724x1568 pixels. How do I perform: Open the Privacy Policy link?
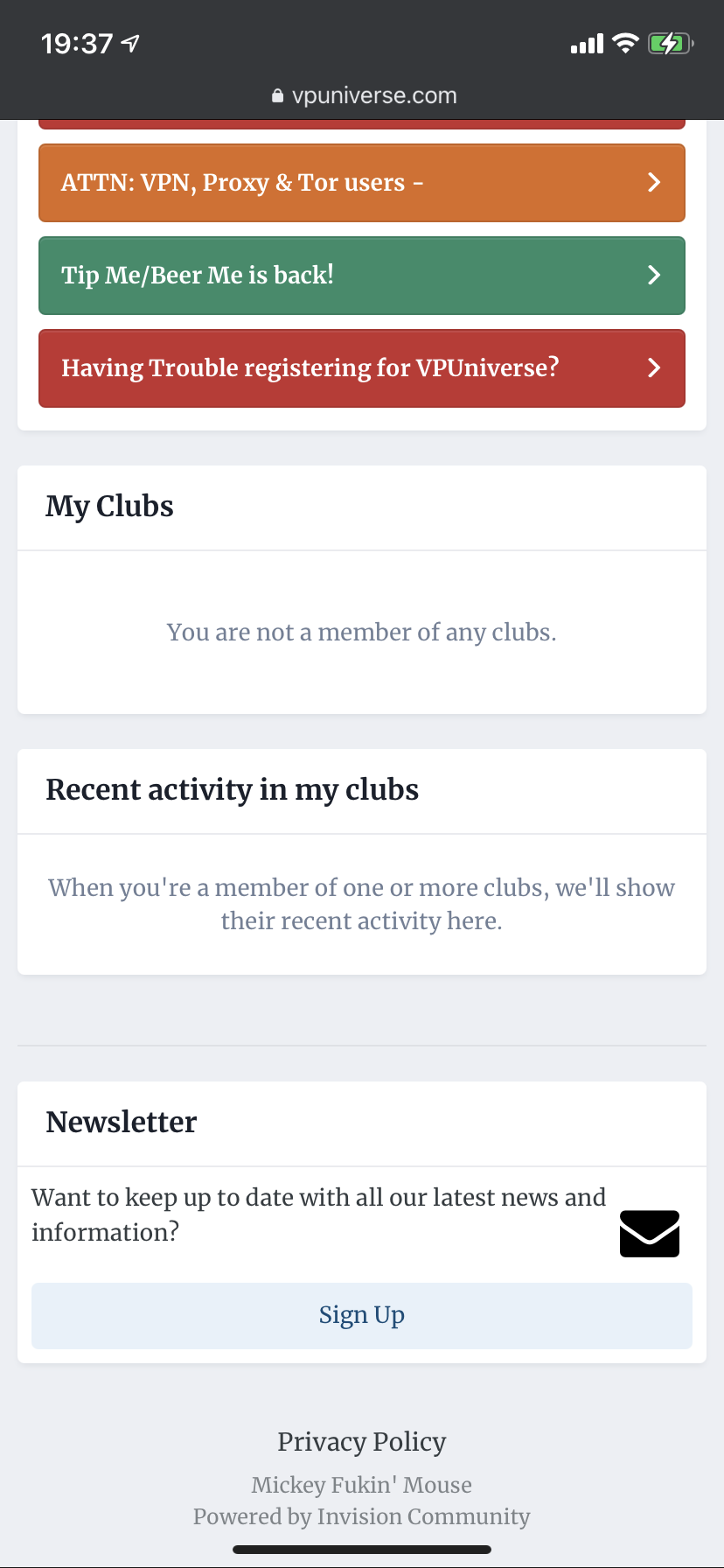(x=362, y=1442)
